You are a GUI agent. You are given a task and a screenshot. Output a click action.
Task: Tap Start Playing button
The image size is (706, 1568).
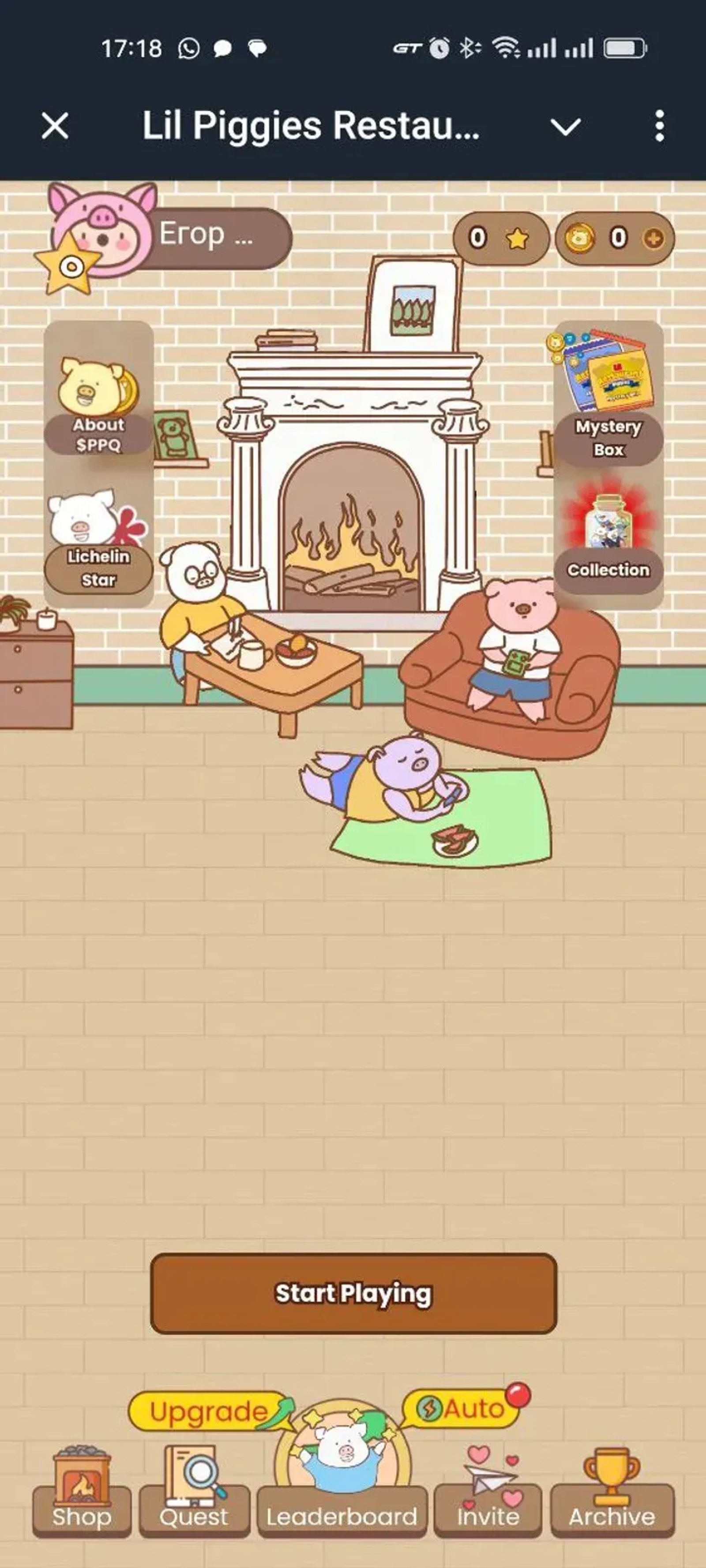coord(353,1293)
